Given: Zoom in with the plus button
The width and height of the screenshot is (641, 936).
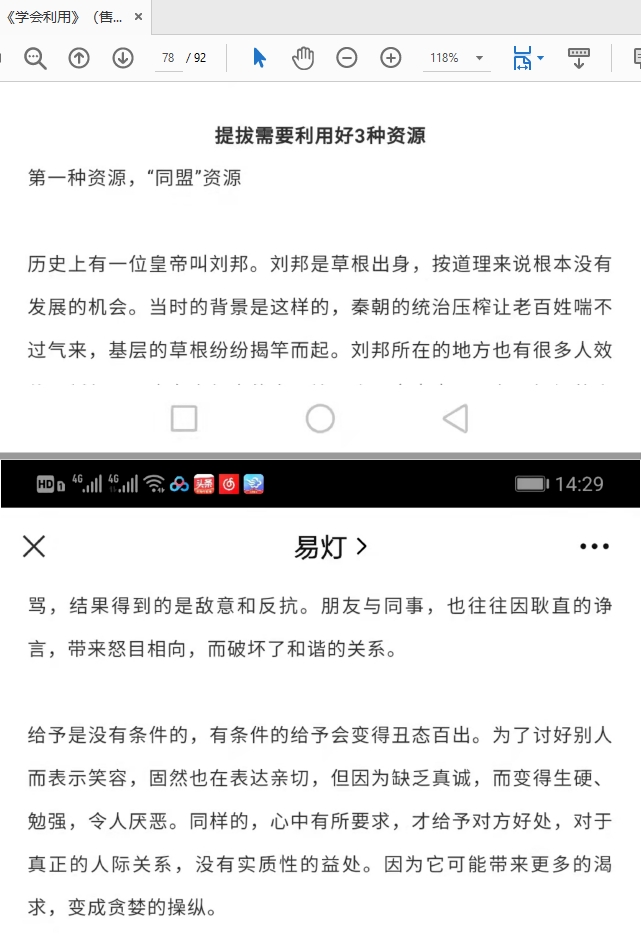Looking at the screenshot, I should pyautogui.click(x=391, y=58).
